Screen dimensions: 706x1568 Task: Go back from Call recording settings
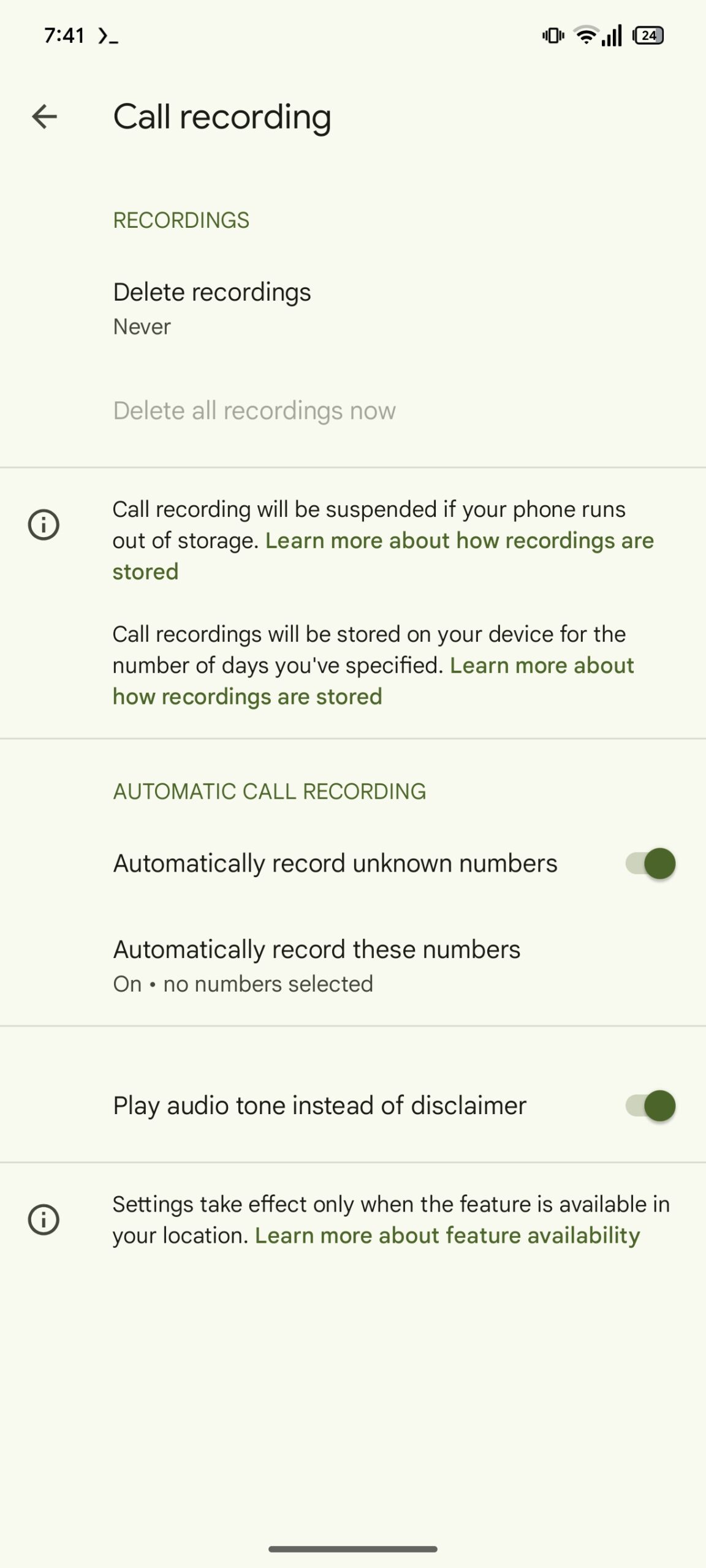[44, 116]
